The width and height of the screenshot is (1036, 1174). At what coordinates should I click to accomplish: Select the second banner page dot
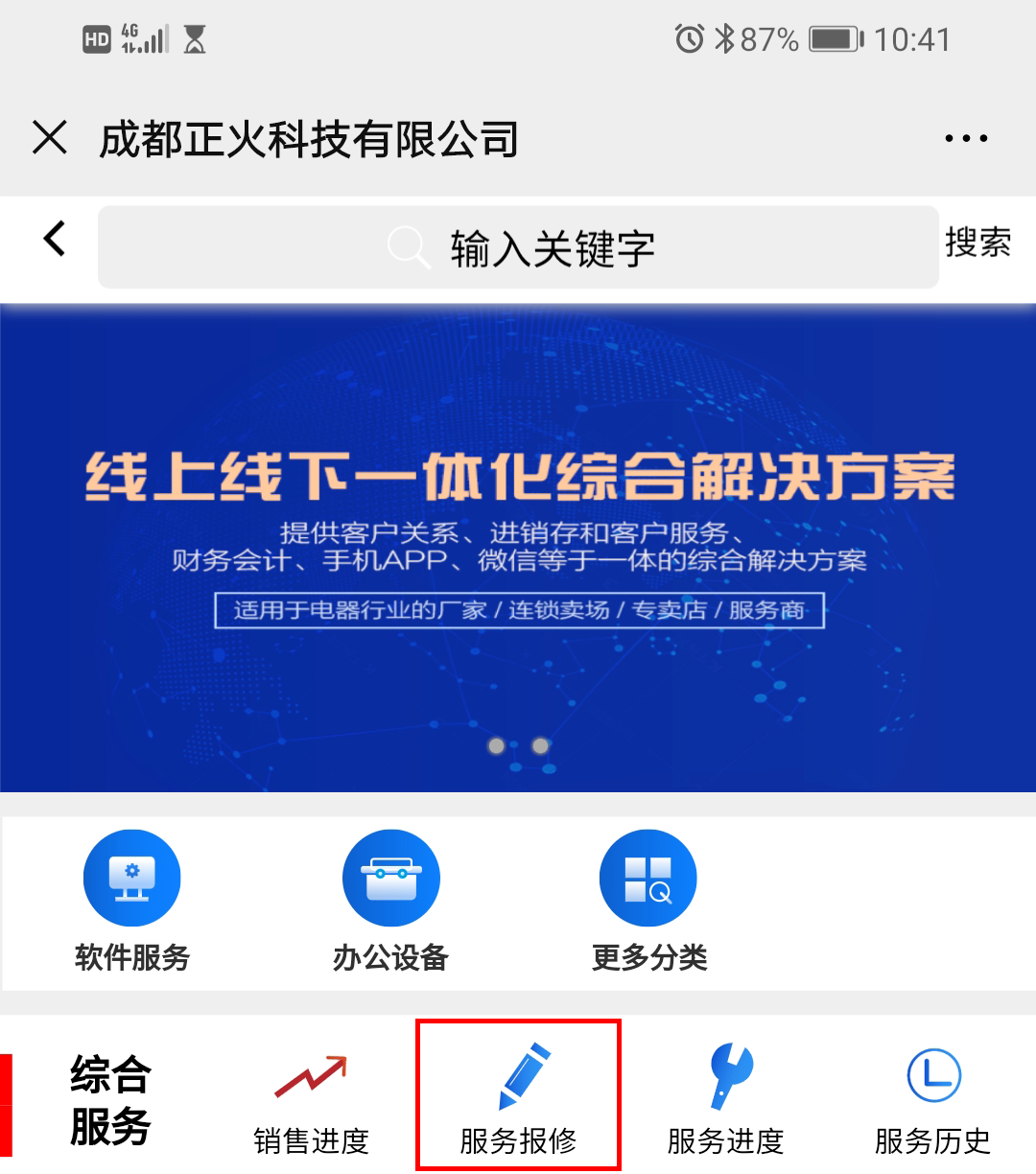tap(541, 745)
